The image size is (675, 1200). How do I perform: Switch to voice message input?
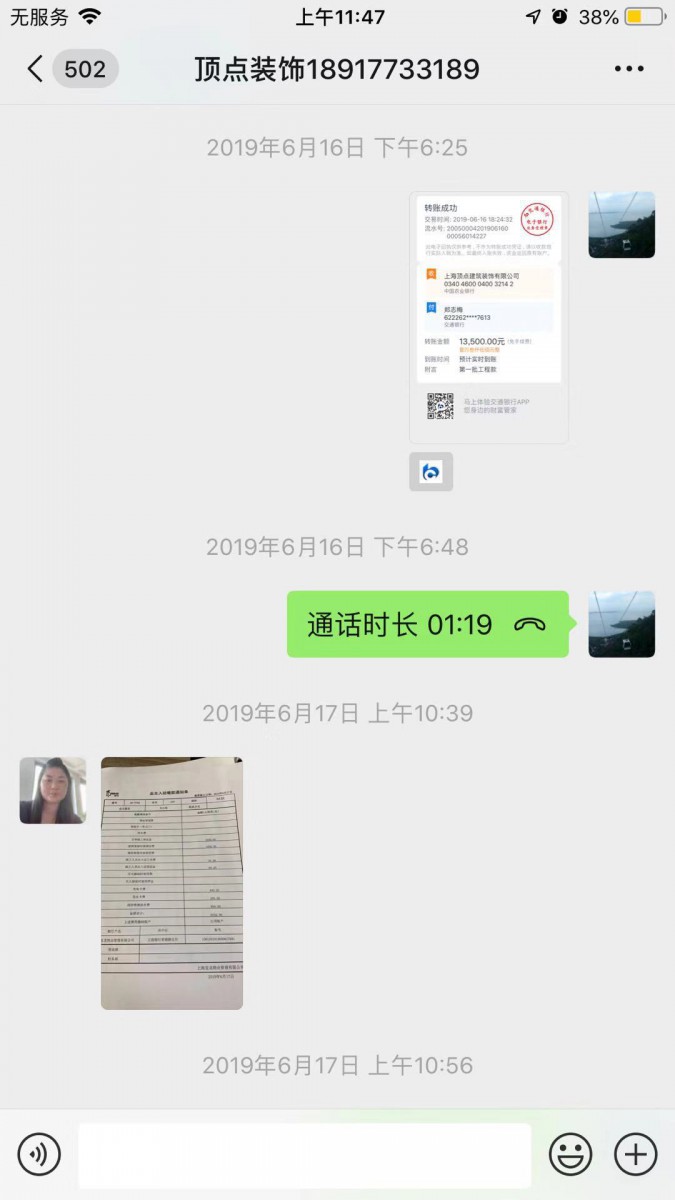coord(39,1155)
